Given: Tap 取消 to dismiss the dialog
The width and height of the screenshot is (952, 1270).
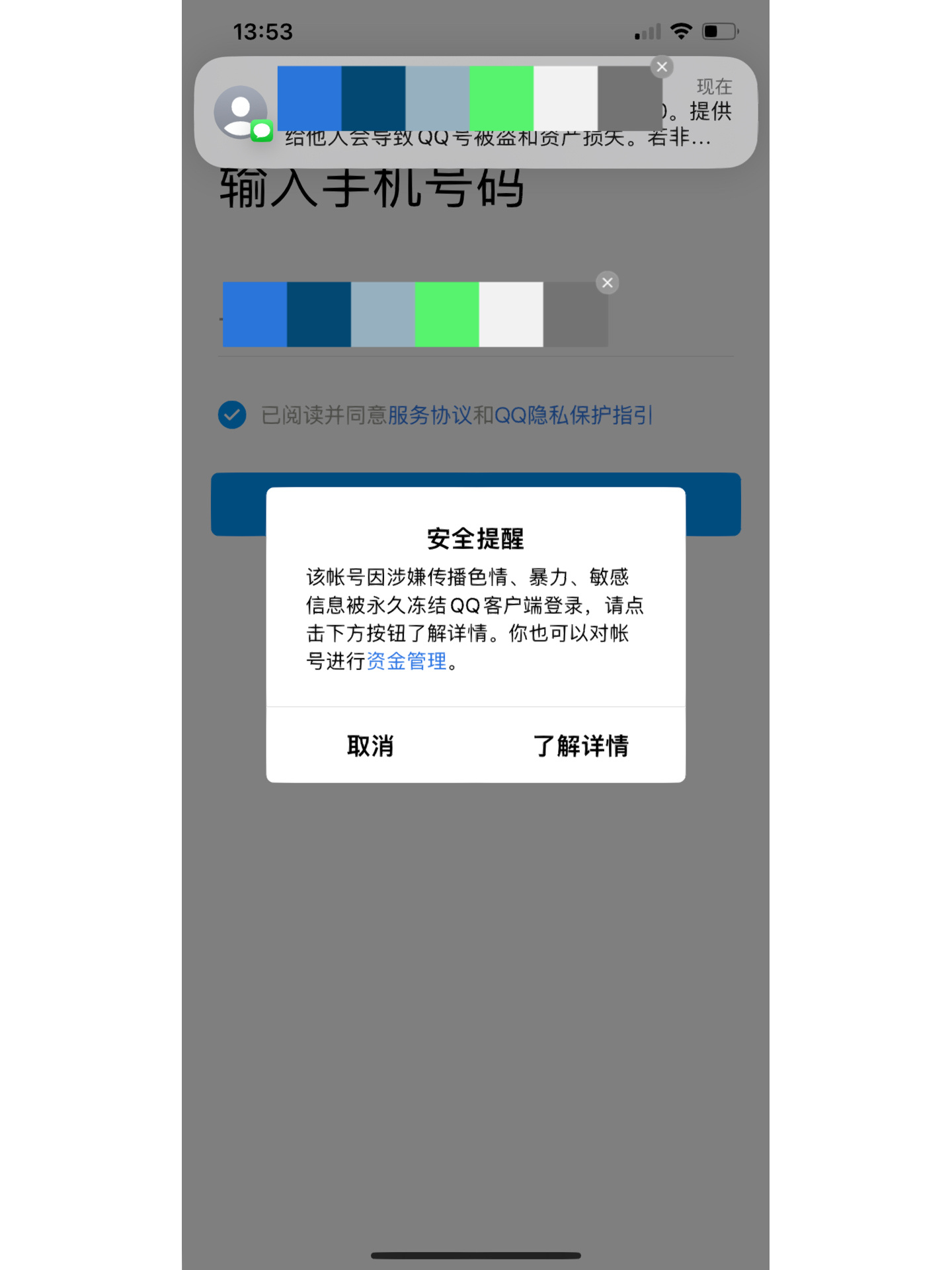Looking at the screenshot, I should [370, 745].
